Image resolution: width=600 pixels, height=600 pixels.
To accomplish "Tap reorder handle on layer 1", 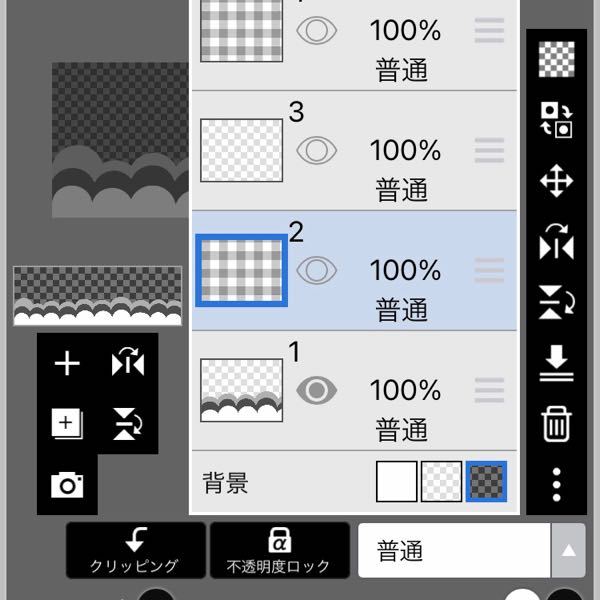I will tap(489, 390).
